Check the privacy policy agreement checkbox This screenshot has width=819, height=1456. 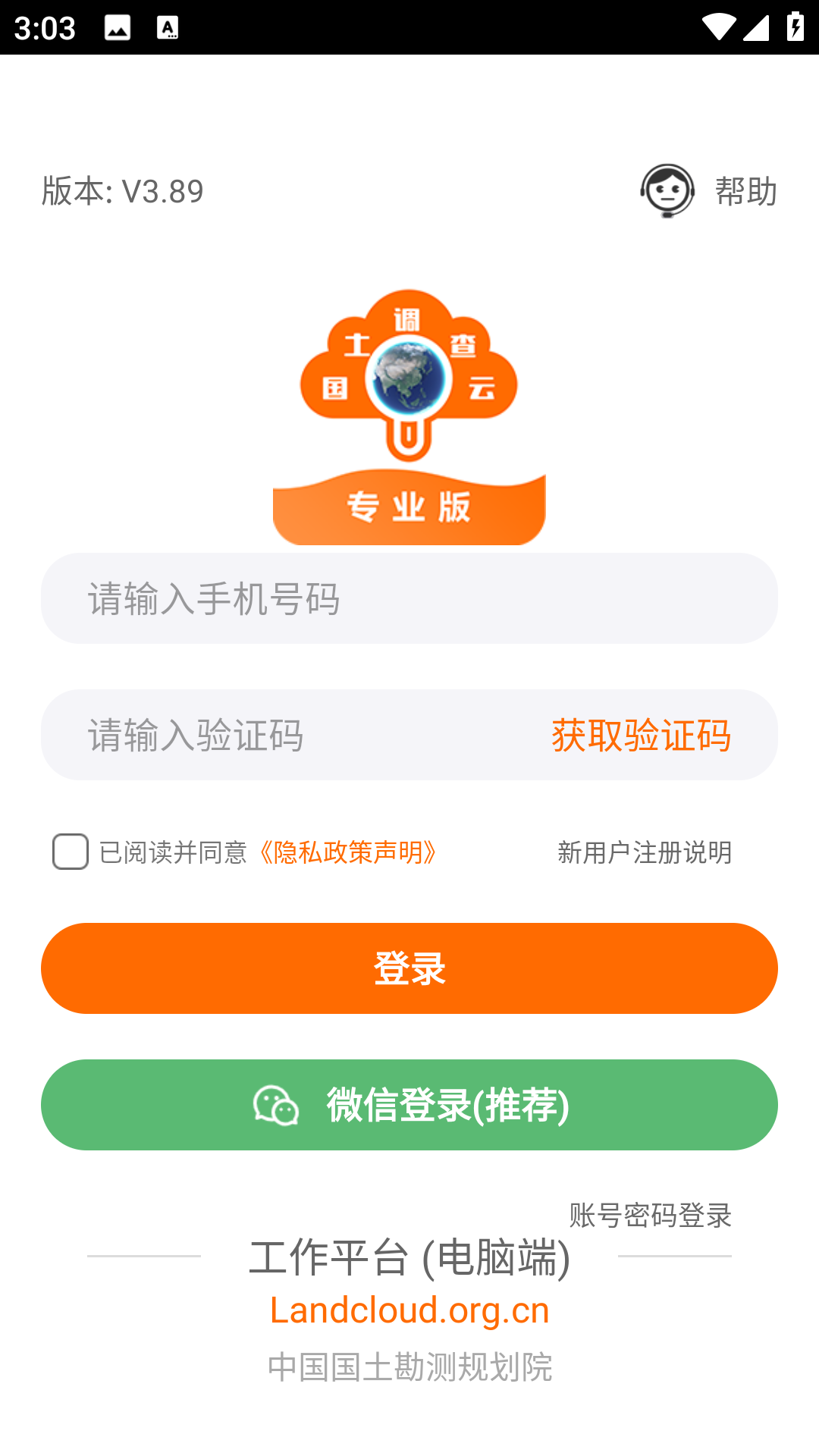point(71,852)
